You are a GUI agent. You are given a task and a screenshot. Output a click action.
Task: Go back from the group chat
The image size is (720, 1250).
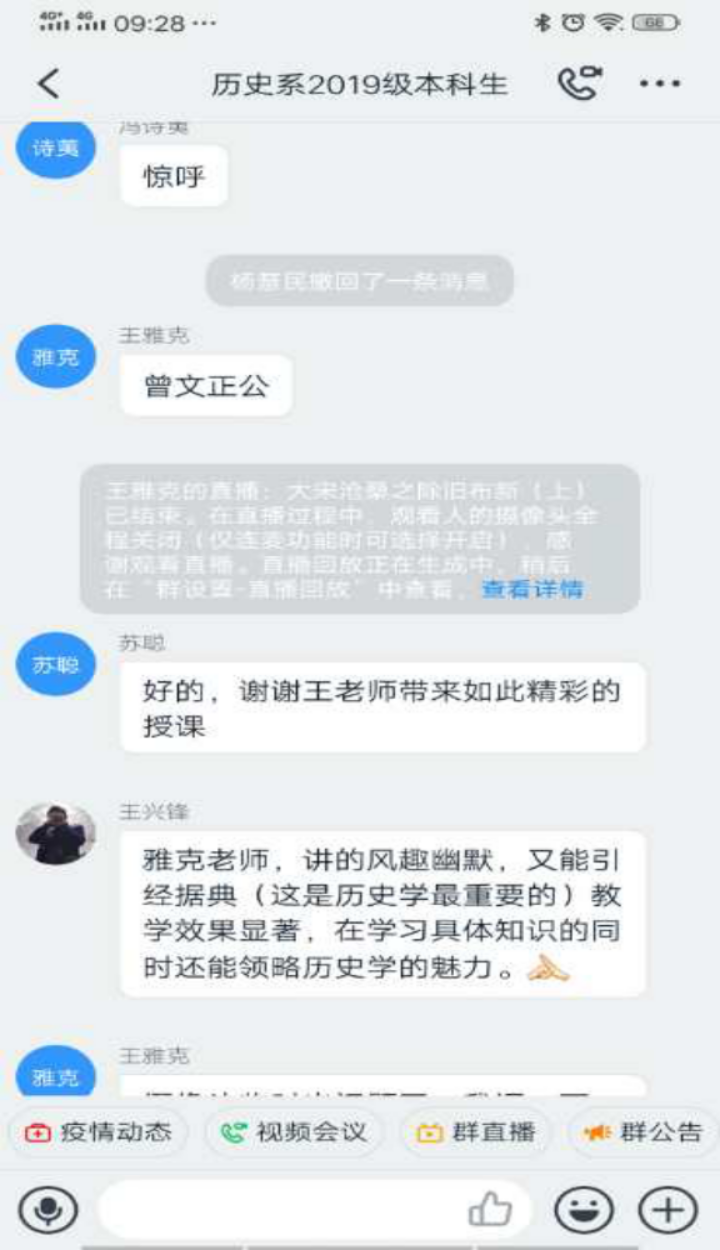point(48,84)
